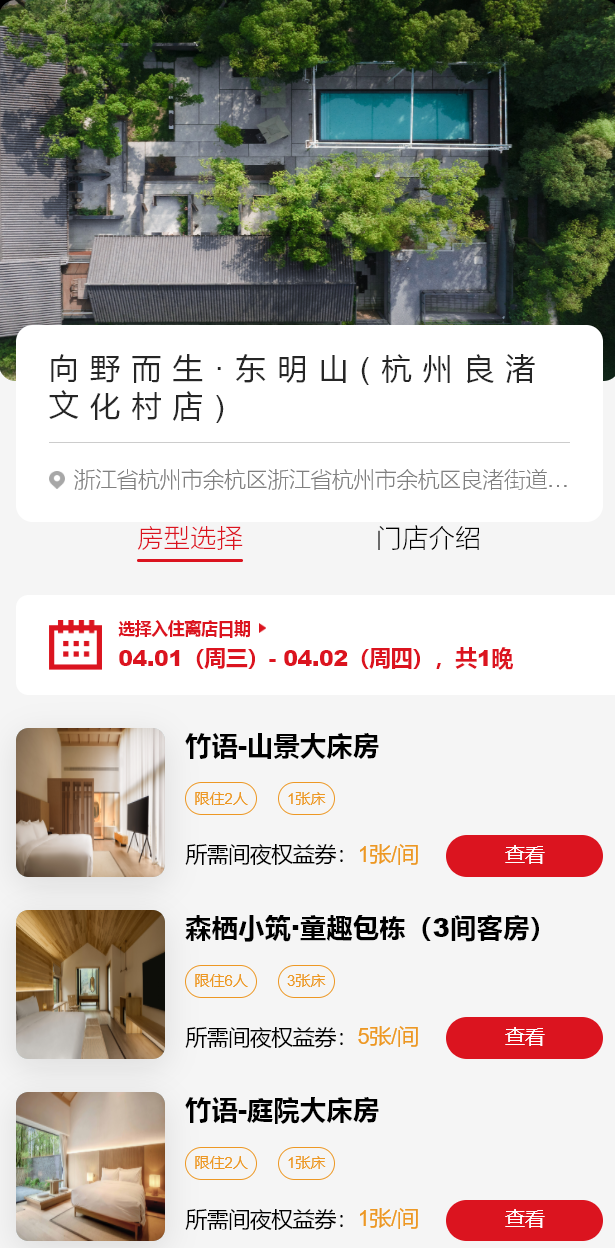The image size is (615, 1248).
Task: Open the 森栖小筑·童趣包栋 room photo
Action: (x=90, y=984)
